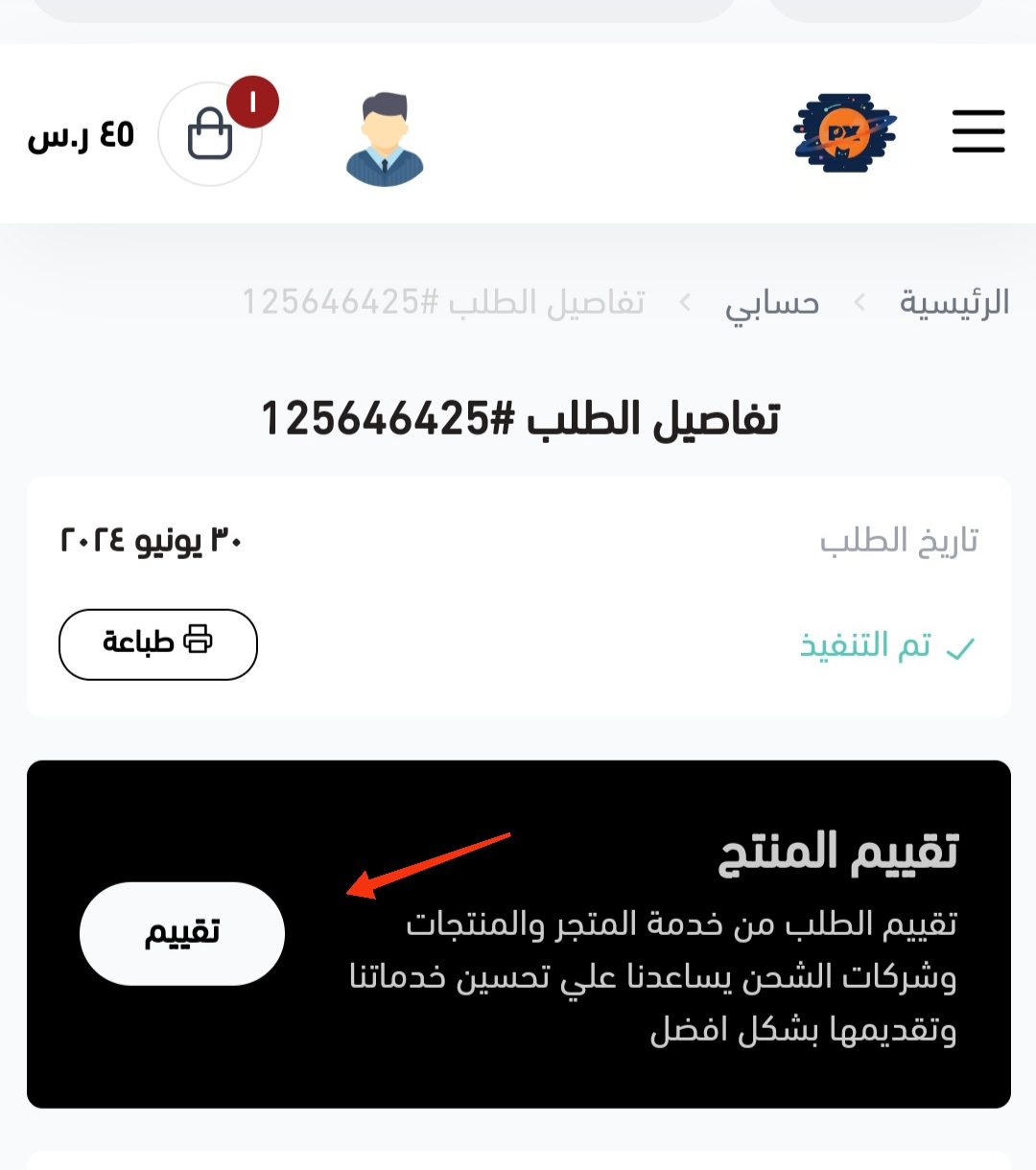
Task: Open the hamburger menu
Action: pyautogui.click(x=977, y=131)
